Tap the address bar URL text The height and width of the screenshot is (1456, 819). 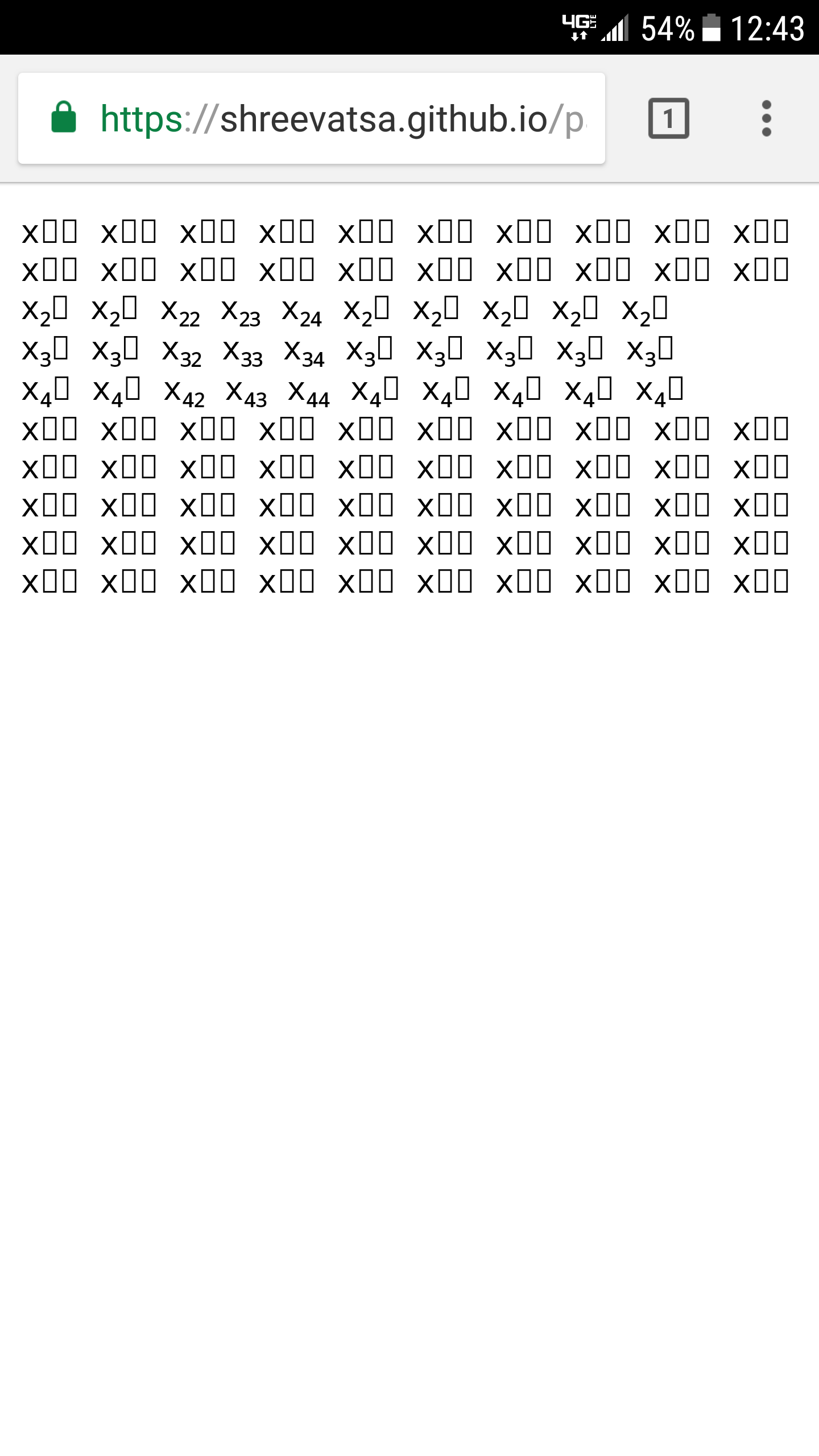pyautogui.click(x=341, y=118)
